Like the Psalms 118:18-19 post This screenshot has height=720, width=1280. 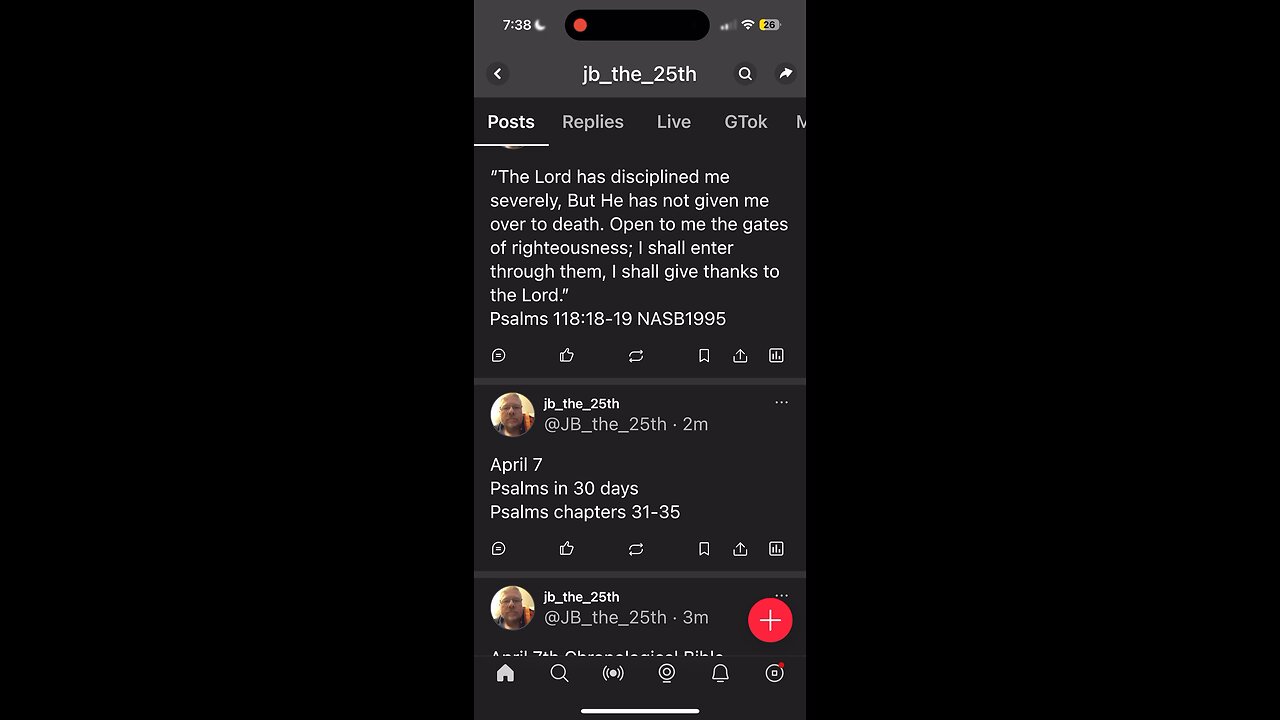(567, 355)
